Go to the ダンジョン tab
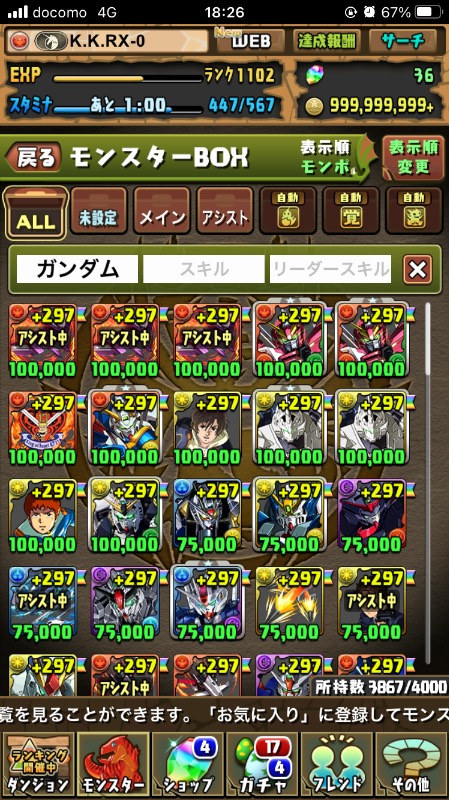This screenshot has width=449, height=800. [x=37, y=765]
